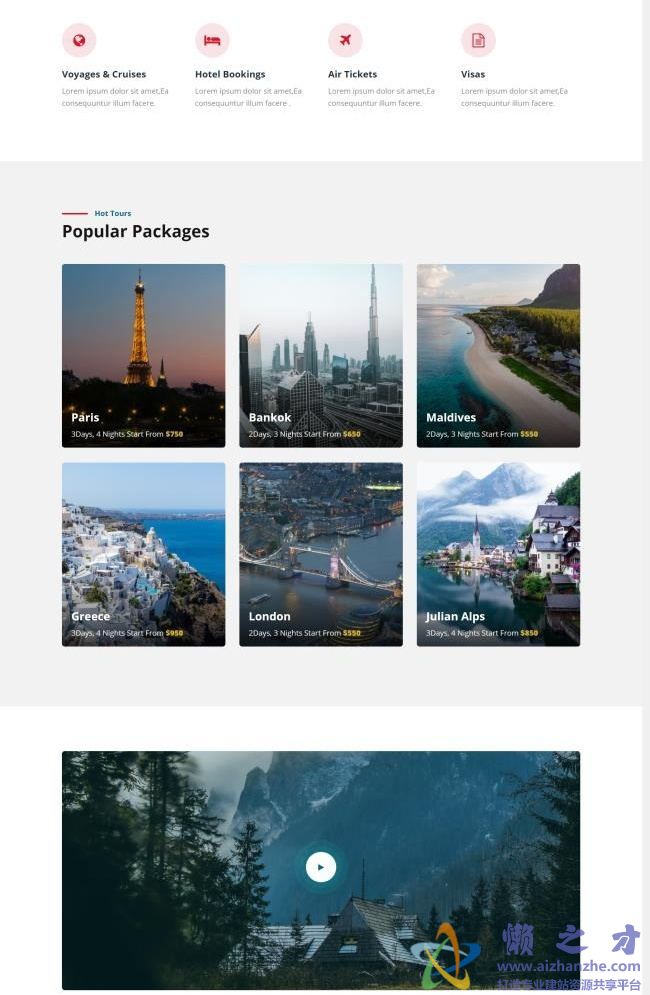Play the forest cabin video
Image resolution: width=650 pixels, height=995 pixels.
320,867
